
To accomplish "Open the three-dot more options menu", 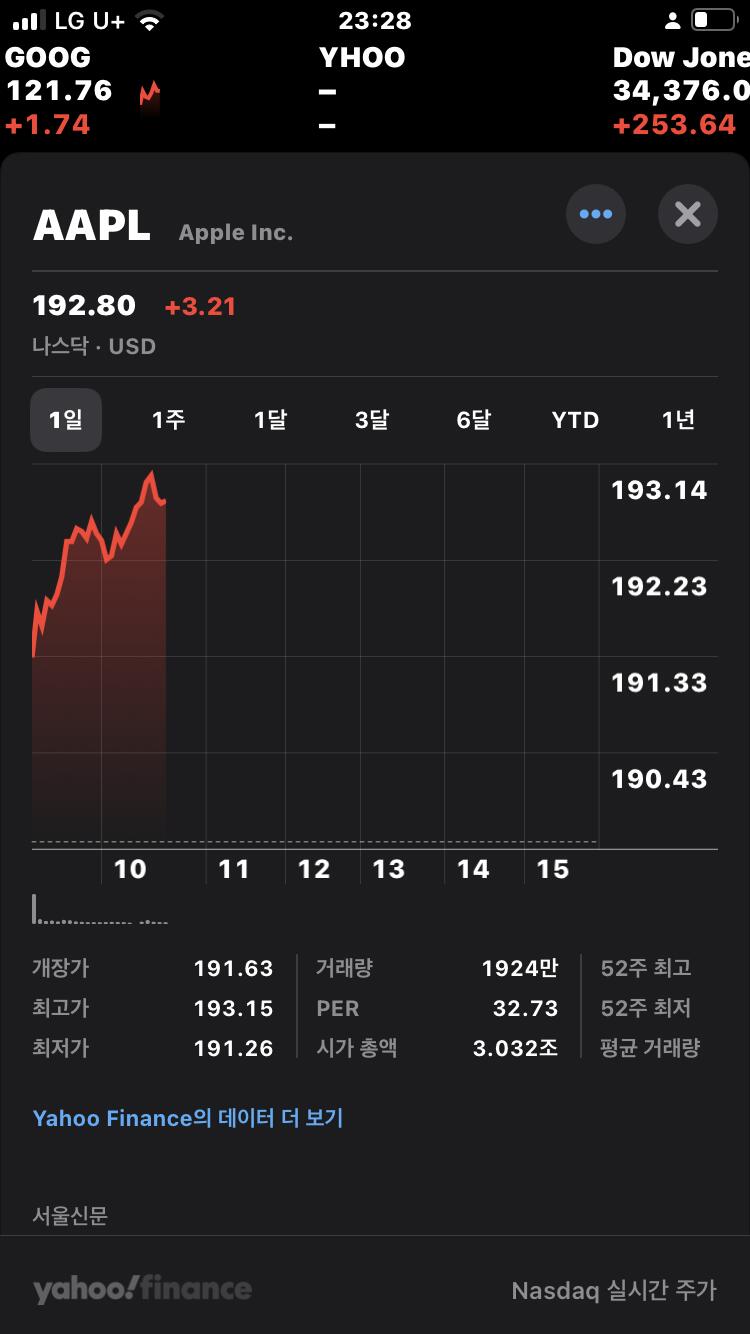I will tap(596, 214).
